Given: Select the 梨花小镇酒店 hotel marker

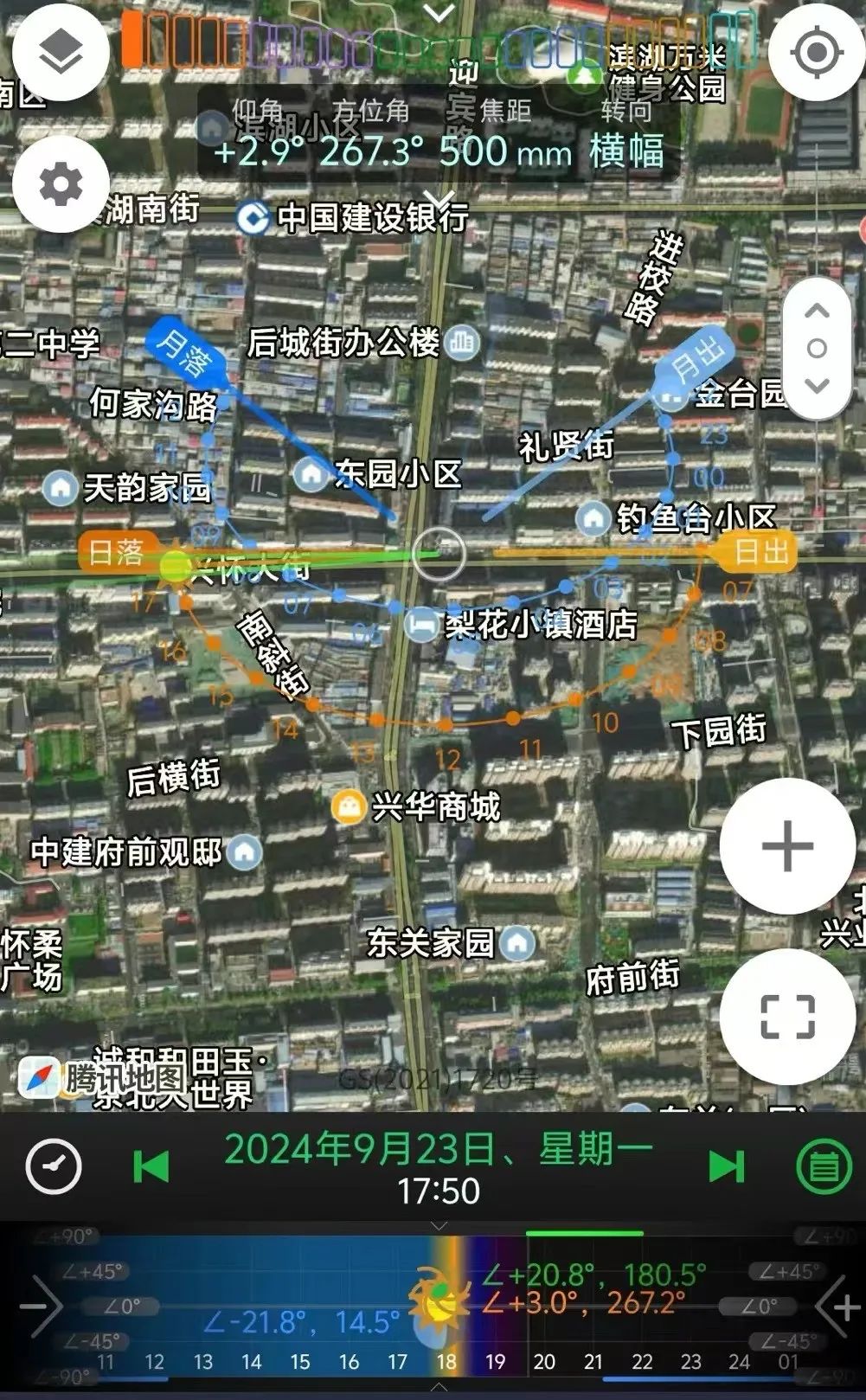Looking at the screenshot, I should (421, 624).
